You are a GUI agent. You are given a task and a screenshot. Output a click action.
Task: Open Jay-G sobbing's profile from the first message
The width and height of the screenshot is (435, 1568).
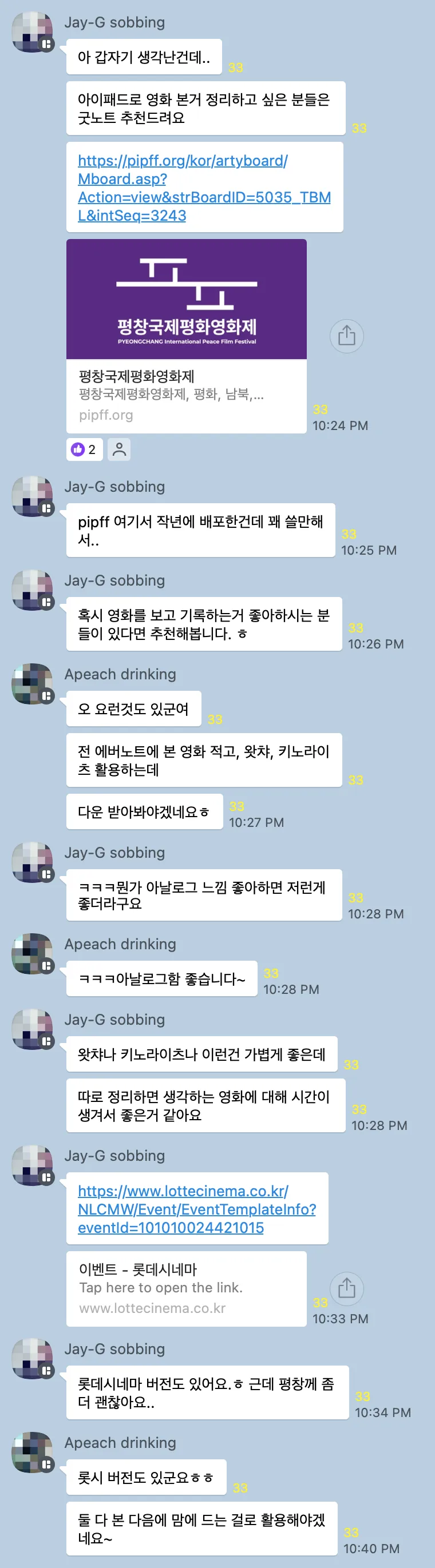(x=32, y=31)
